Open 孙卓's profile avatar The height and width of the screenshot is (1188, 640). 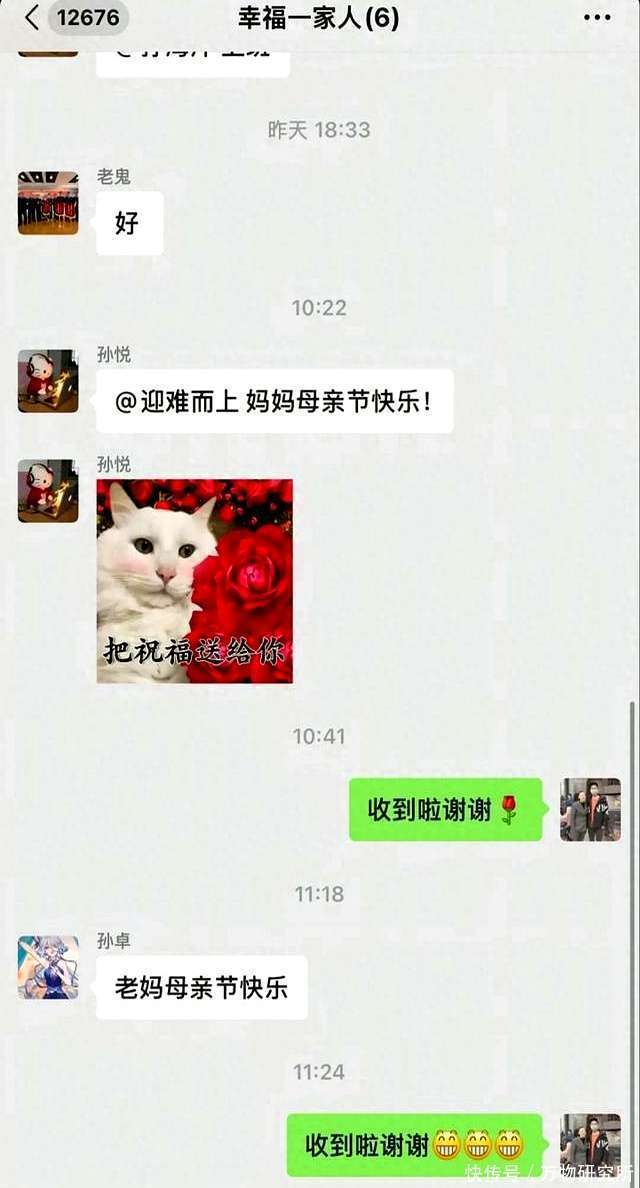48,968
